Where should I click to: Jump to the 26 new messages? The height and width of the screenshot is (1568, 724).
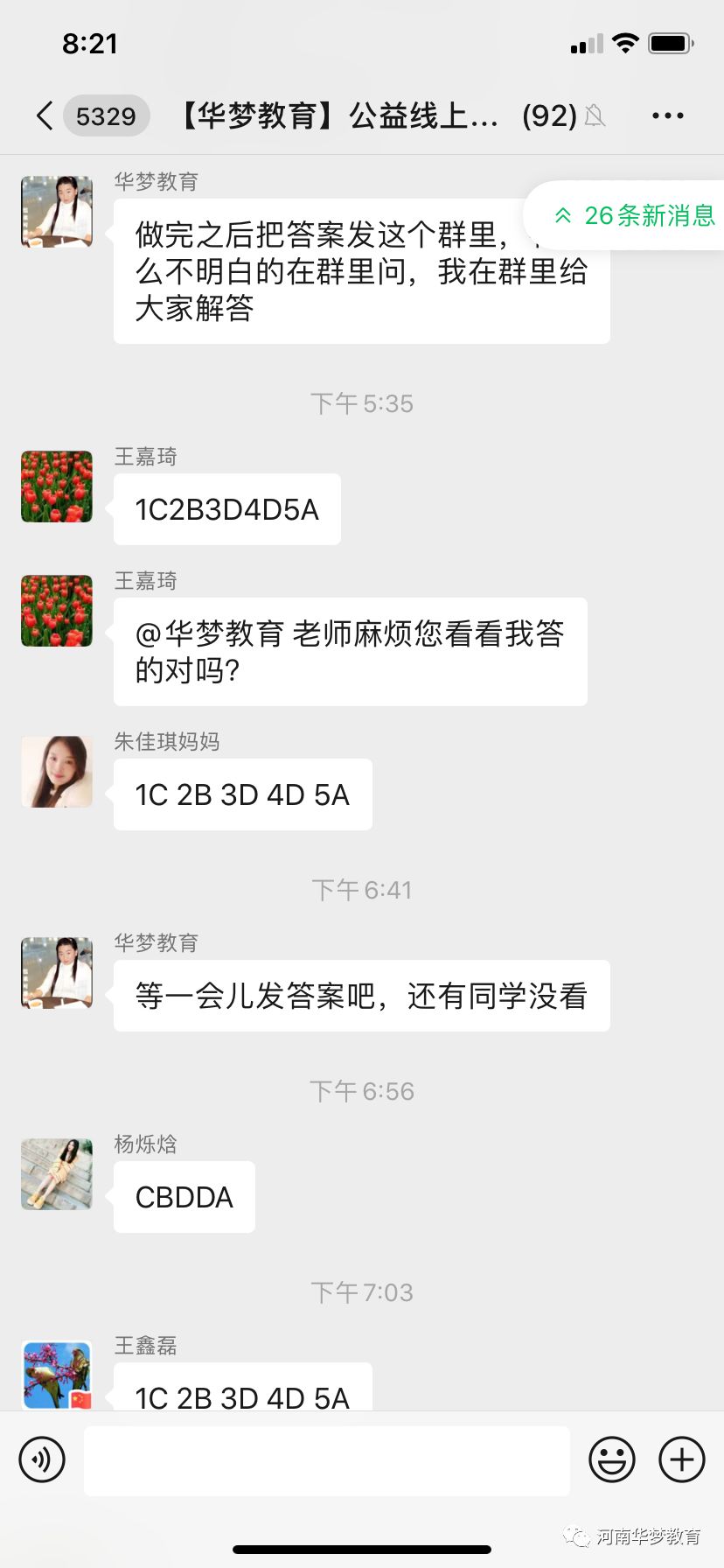633,215
